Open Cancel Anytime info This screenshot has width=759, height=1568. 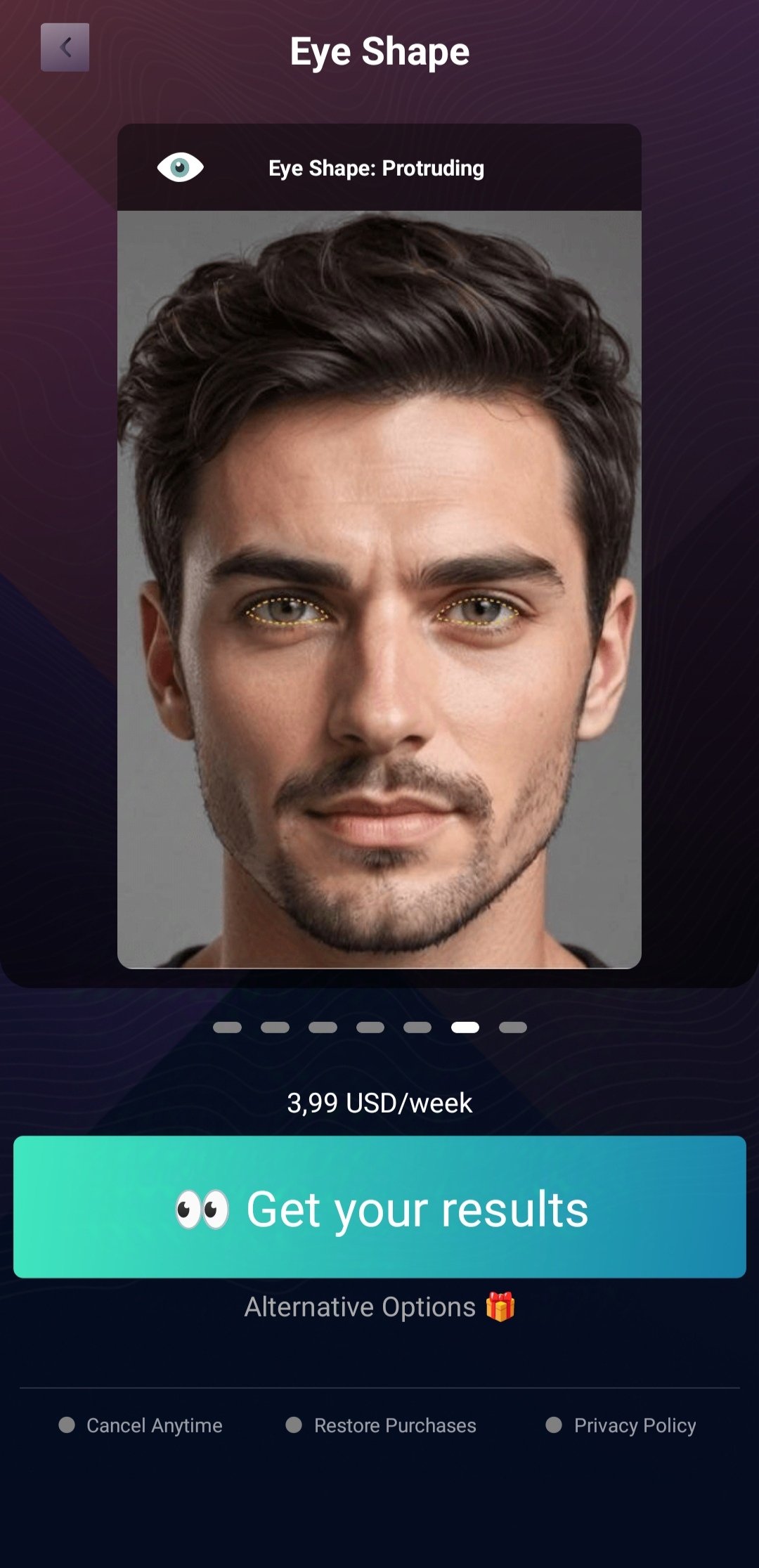coord(154,1425)
